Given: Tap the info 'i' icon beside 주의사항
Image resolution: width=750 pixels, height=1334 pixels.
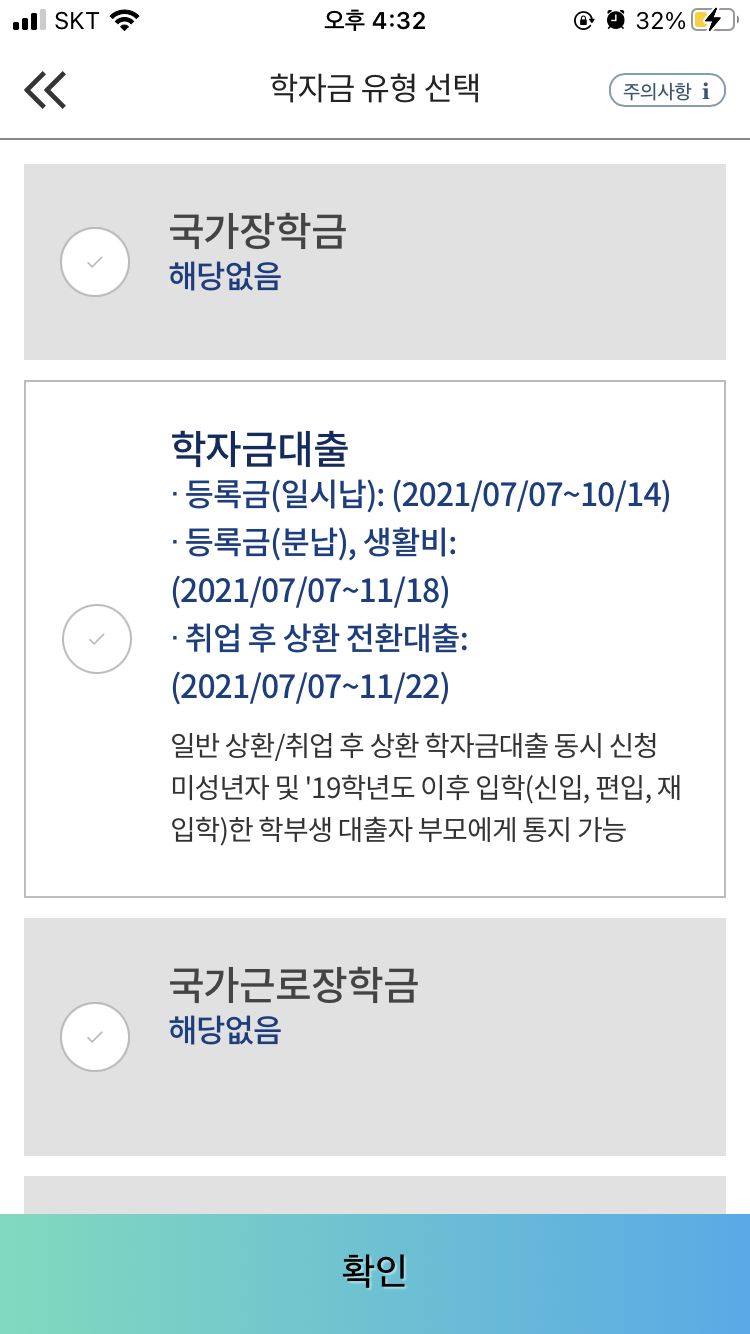Looking at the screenshot, I should (x=708, y=90).
